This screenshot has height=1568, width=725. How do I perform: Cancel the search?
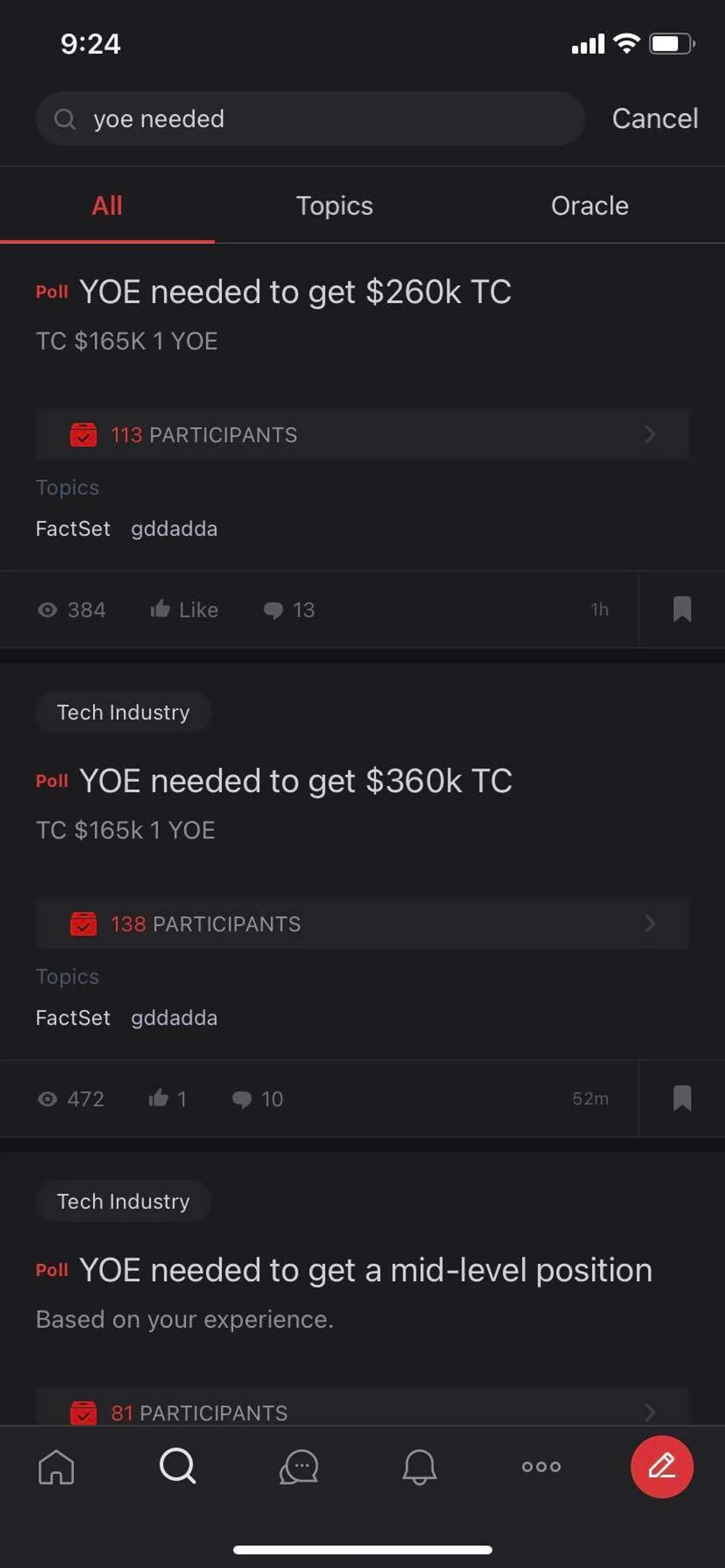click(655, 119)
